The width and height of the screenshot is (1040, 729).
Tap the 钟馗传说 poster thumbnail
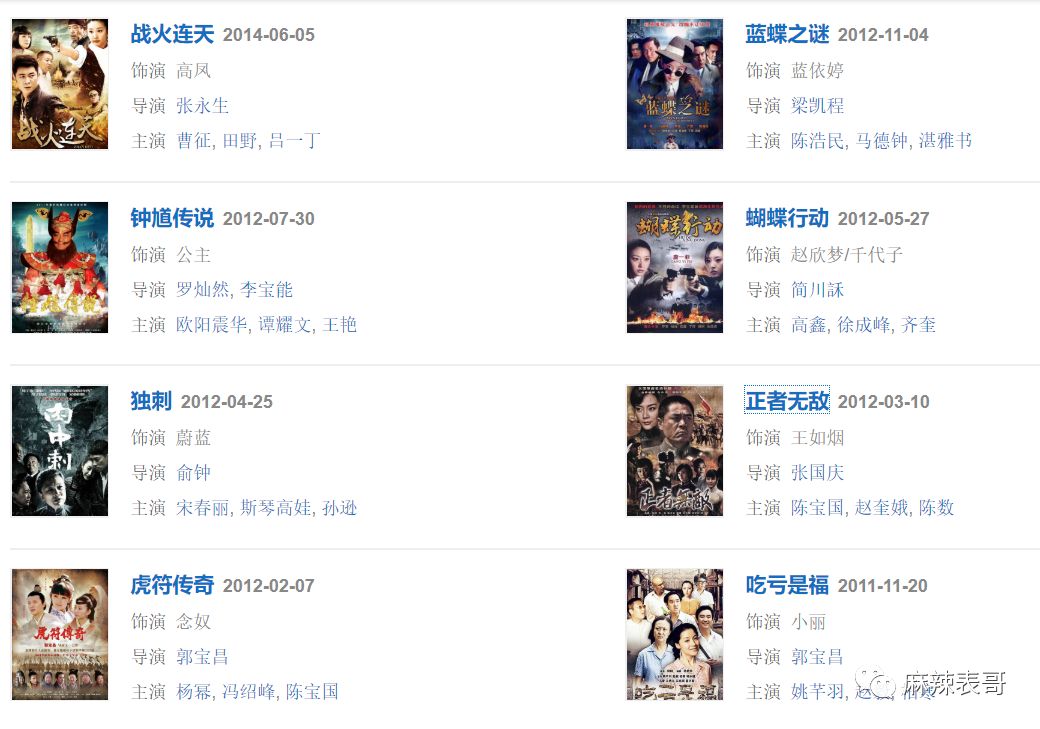[60, 267]
